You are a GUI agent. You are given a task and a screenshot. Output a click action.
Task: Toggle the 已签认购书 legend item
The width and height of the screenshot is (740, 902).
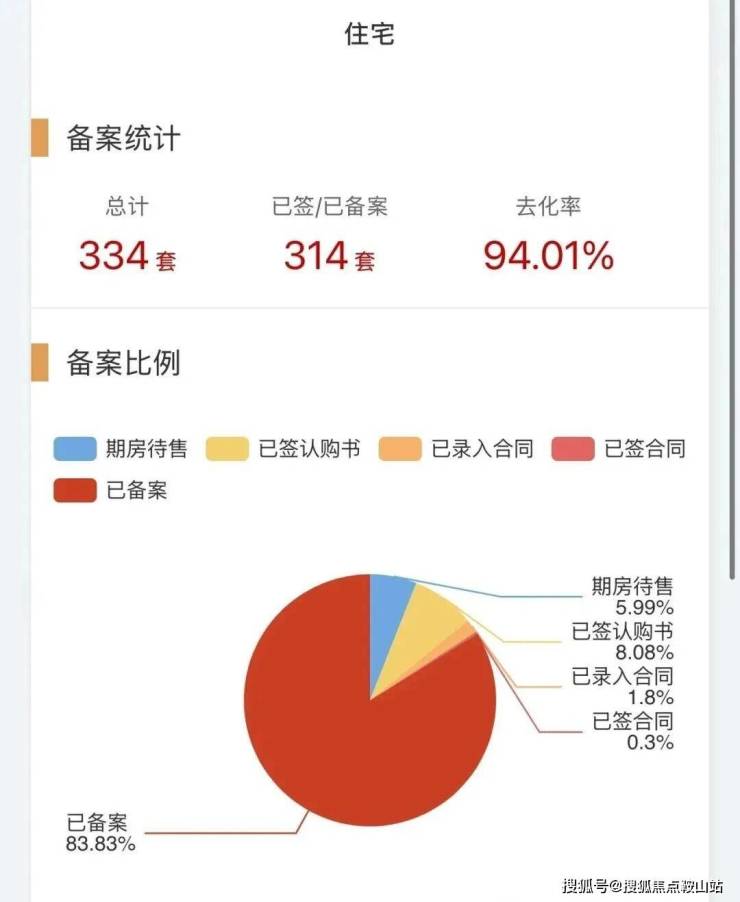[283, 449]
